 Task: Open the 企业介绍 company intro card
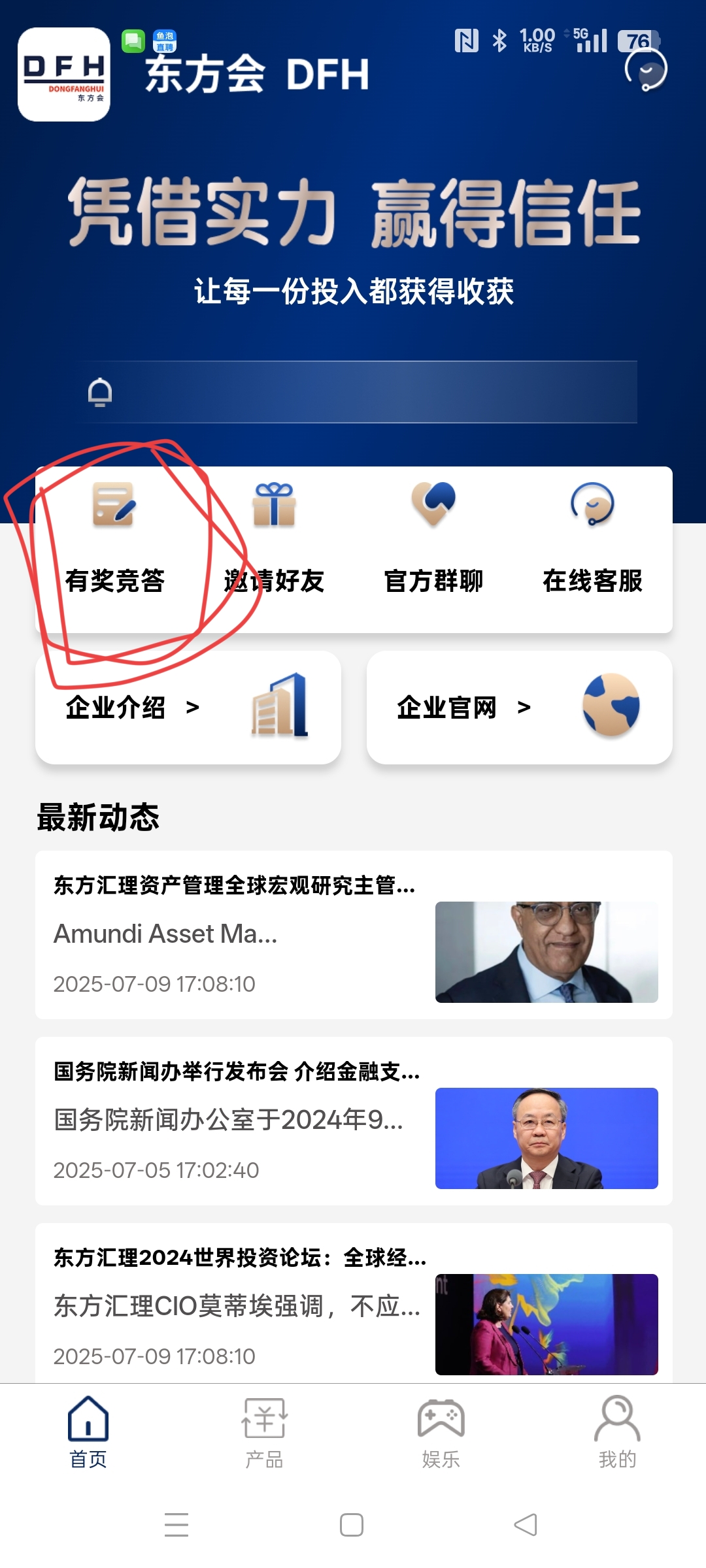pyautogui.click(x=188, y=708)
